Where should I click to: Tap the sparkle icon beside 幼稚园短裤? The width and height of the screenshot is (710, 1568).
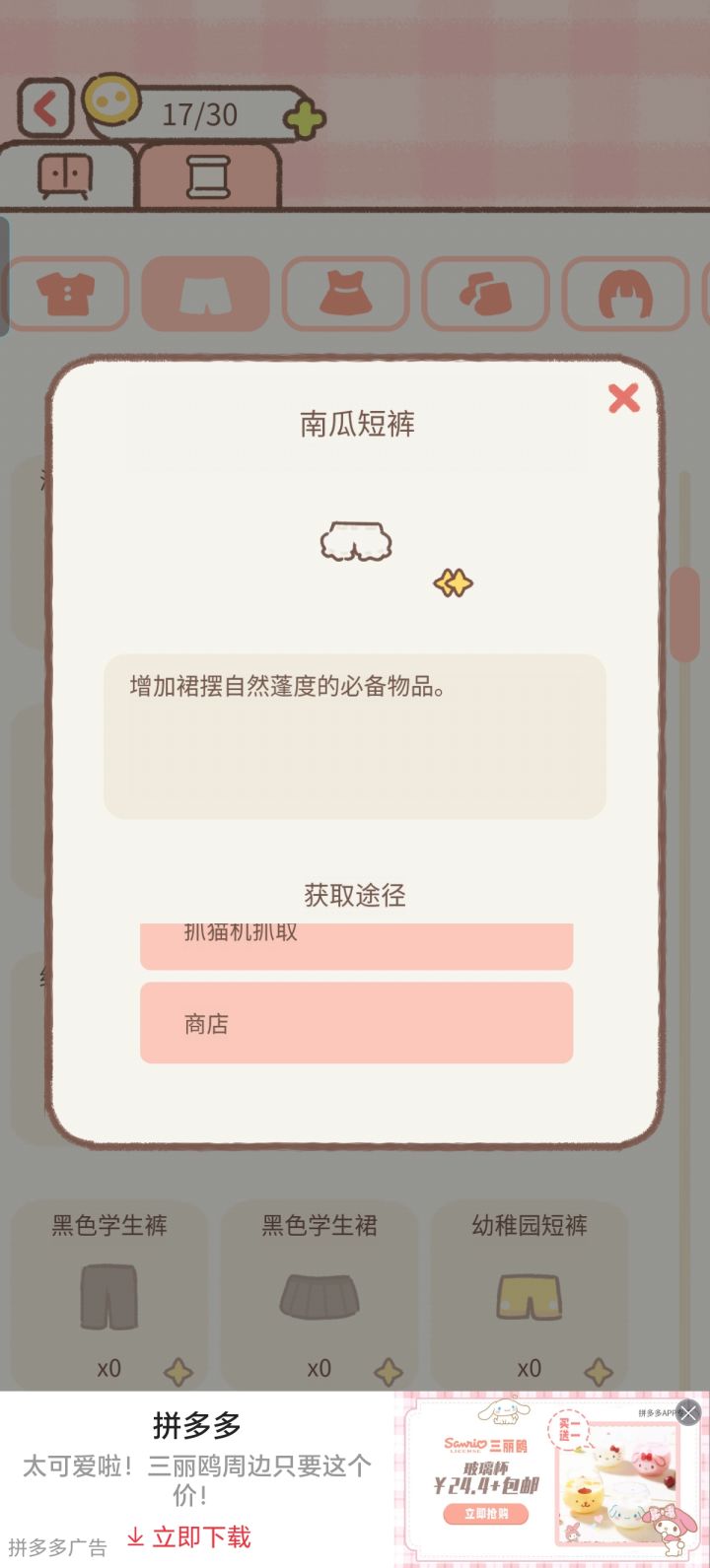[598, 1370]
